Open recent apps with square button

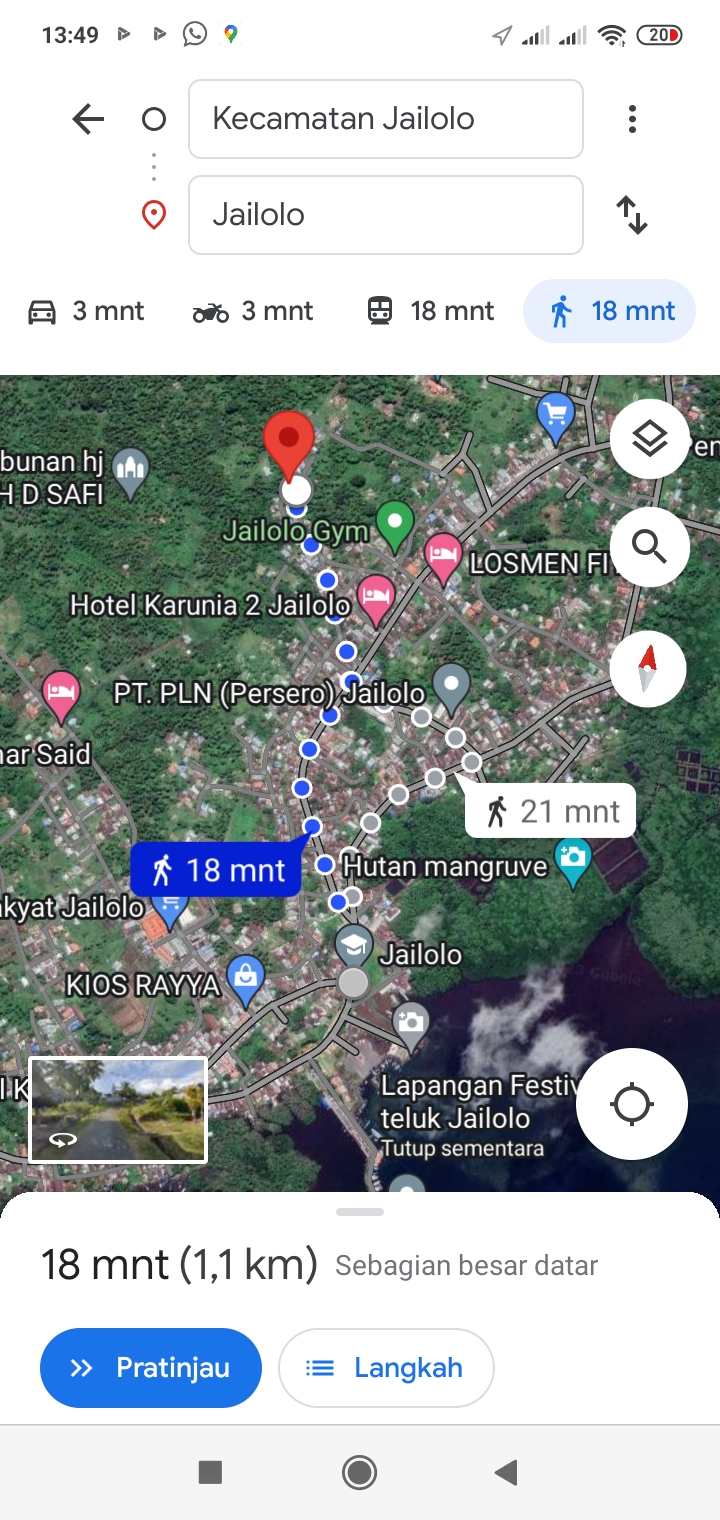(x=210, y=1472)
